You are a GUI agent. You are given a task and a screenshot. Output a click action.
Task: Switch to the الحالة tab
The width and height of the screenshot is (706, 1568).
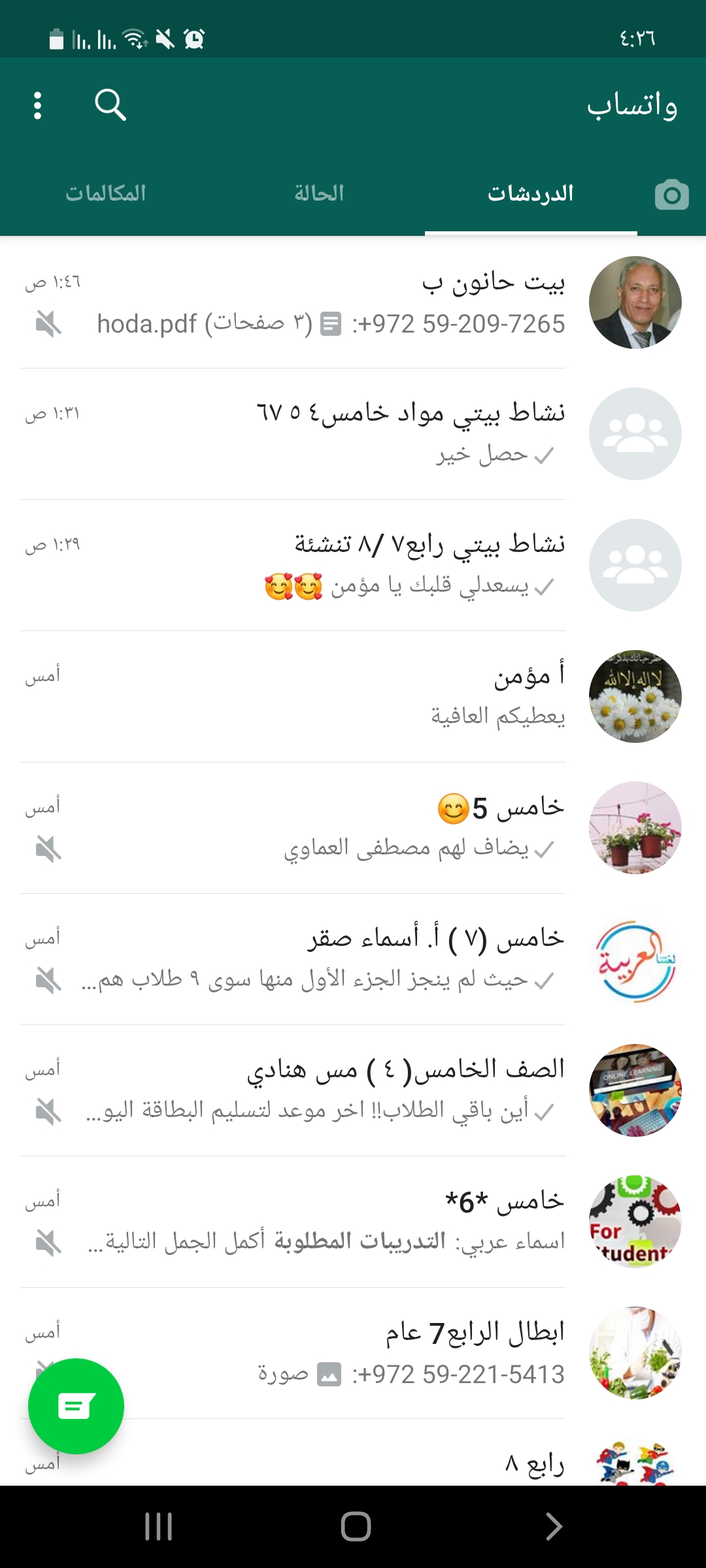[319, 193]
